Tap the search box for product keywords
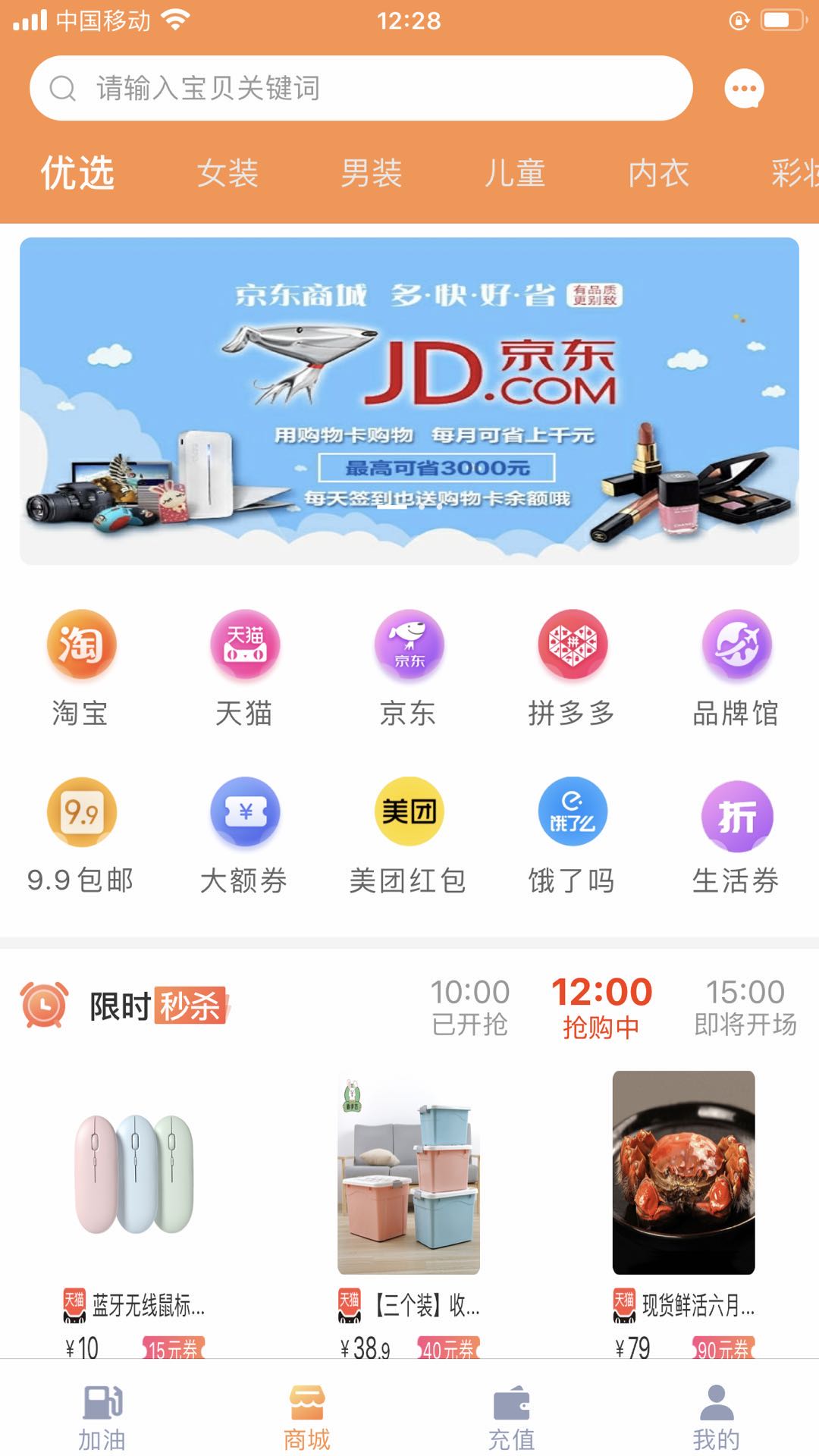The image size is (819, 1456). point(360,88)
